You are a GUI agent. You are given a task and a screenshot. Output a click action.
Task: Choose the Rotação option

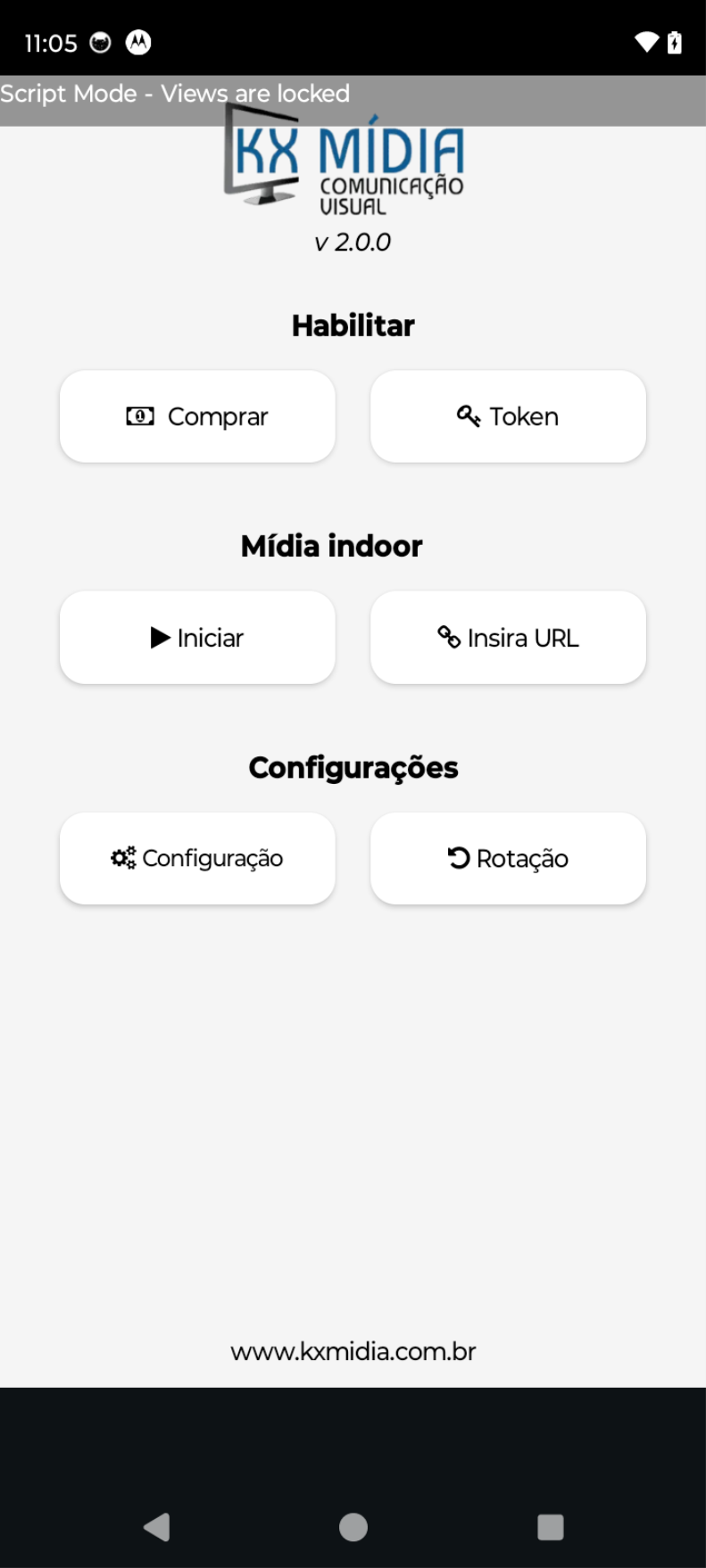(x=508, y=858)
